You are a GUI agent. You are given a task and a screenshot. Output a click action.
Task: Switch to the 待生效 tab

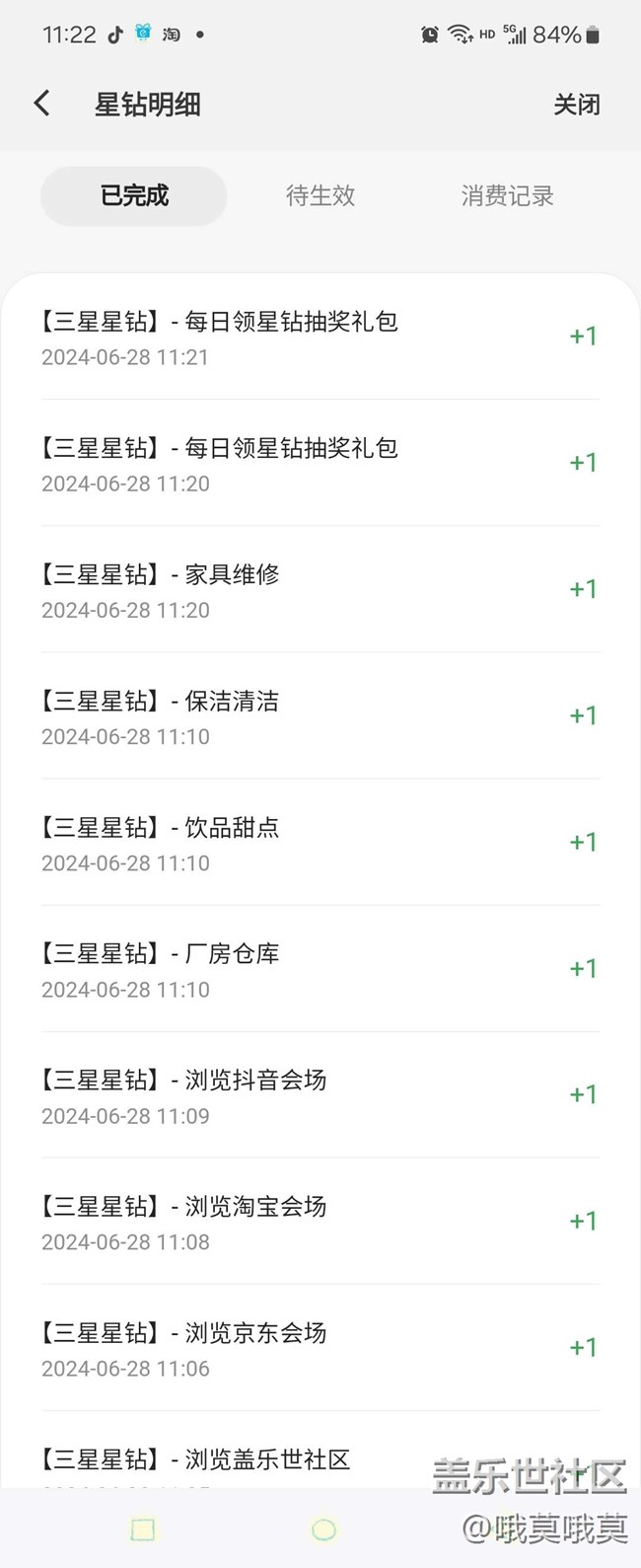[320, 195]
